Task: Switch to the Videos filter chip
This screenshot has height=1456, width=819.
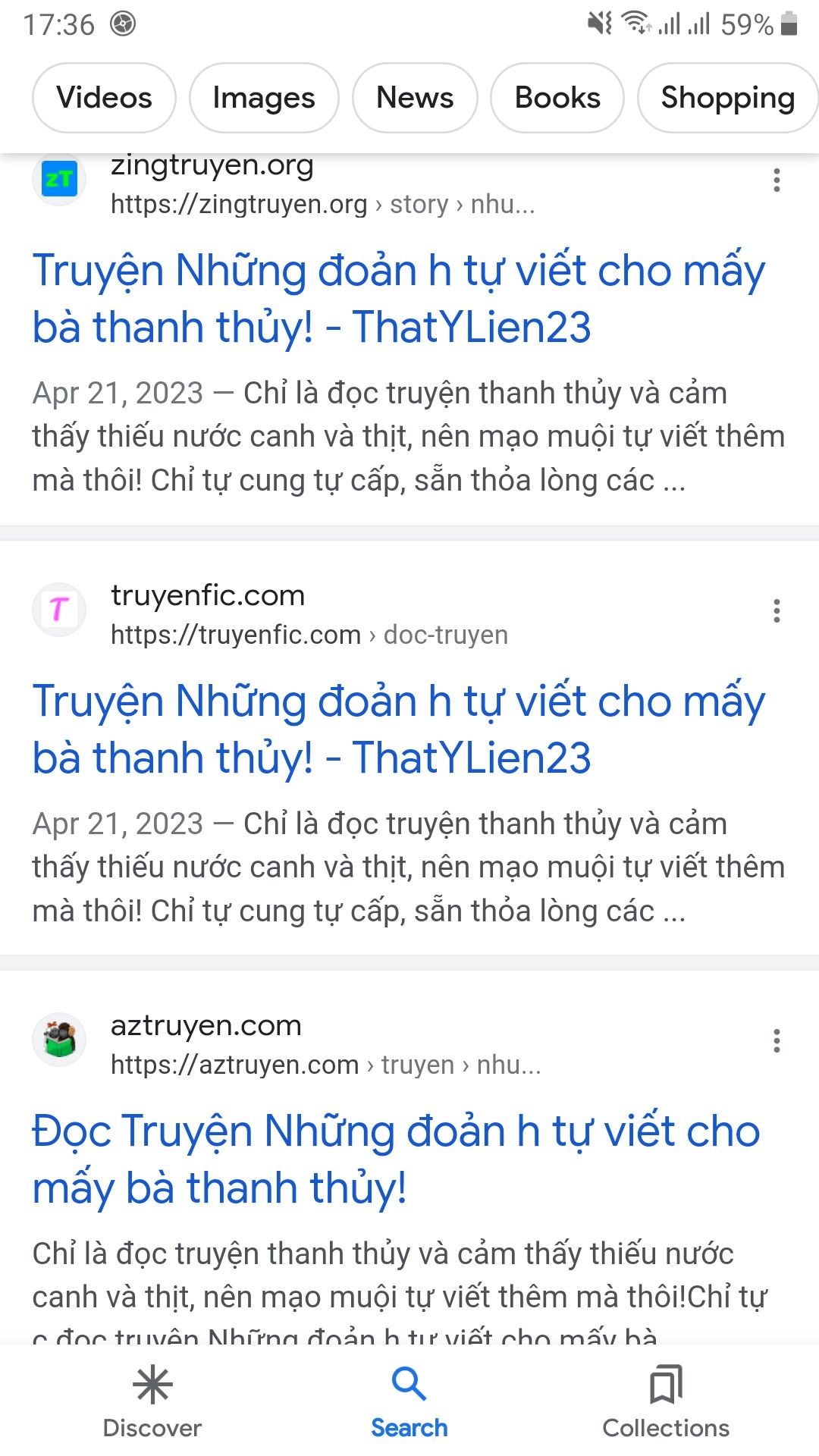Action: click(x=104, y=98)
